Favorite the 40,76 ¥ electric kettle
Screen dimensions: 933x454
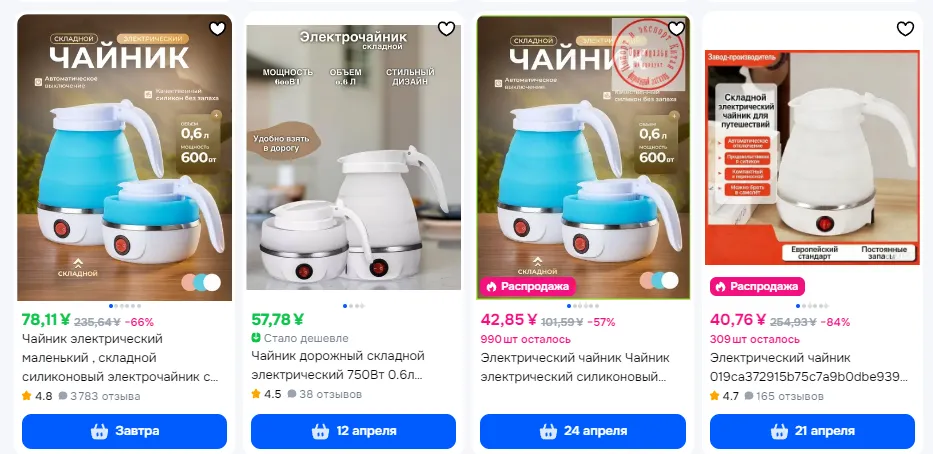point(905,29)
